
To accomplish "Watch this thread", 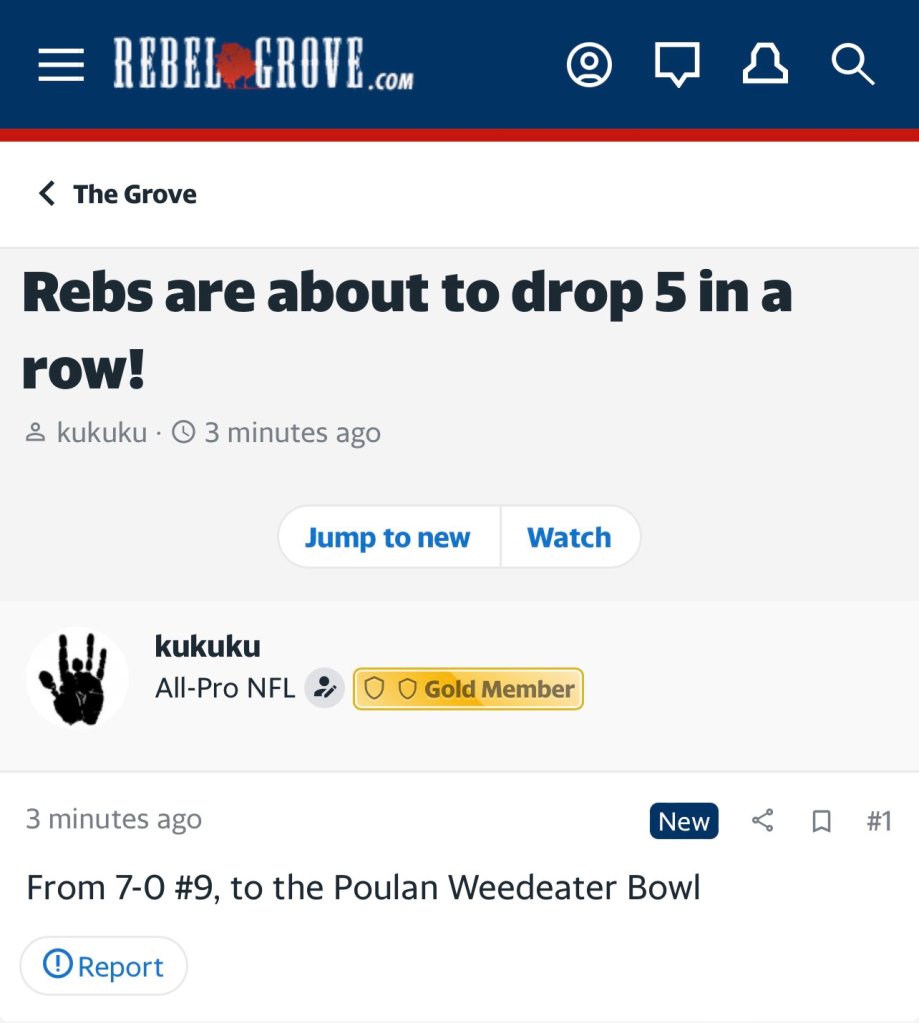I will (569, 538).
